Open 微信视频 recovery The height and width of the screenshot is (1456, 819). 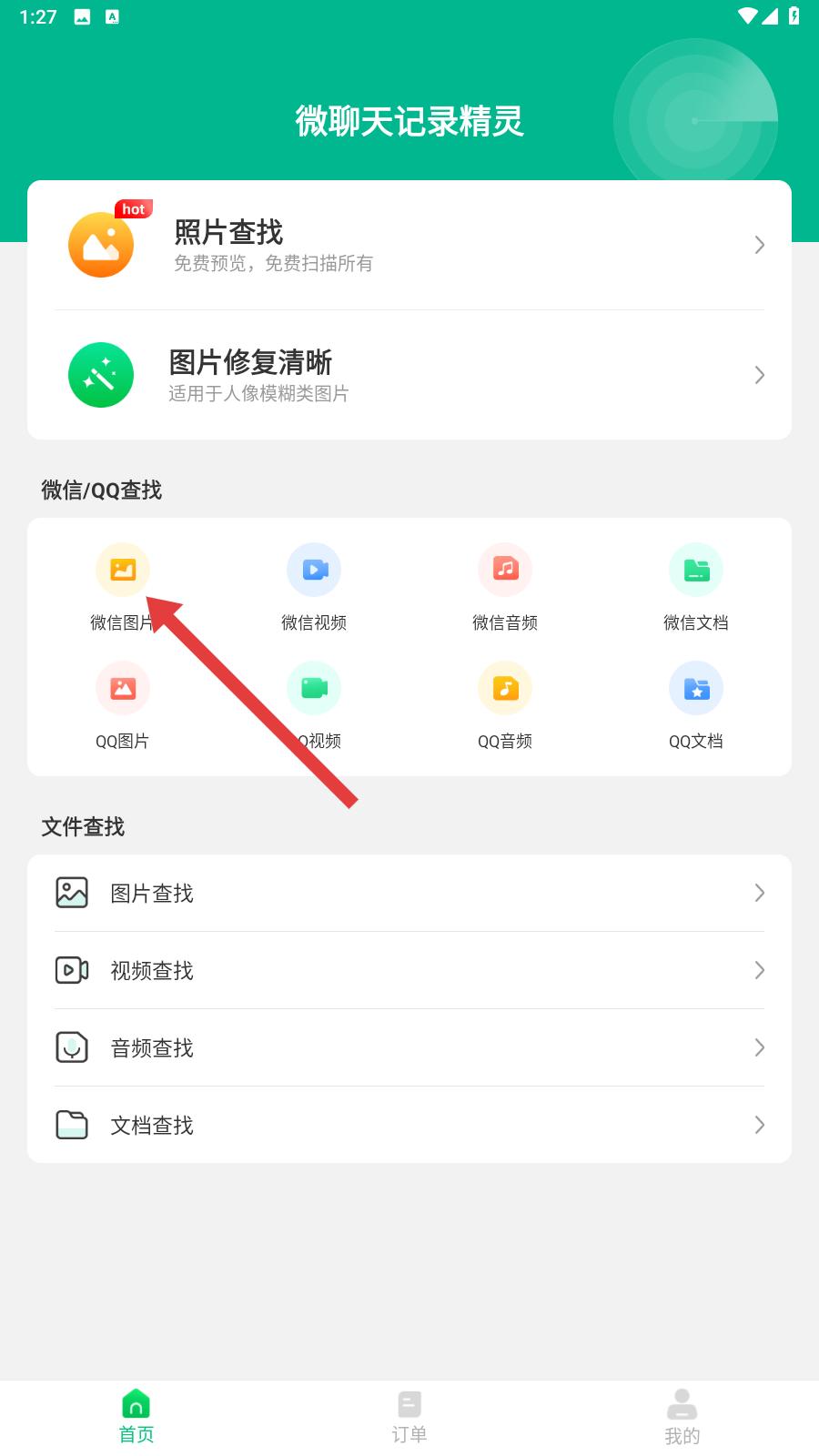tap(314, 587)
